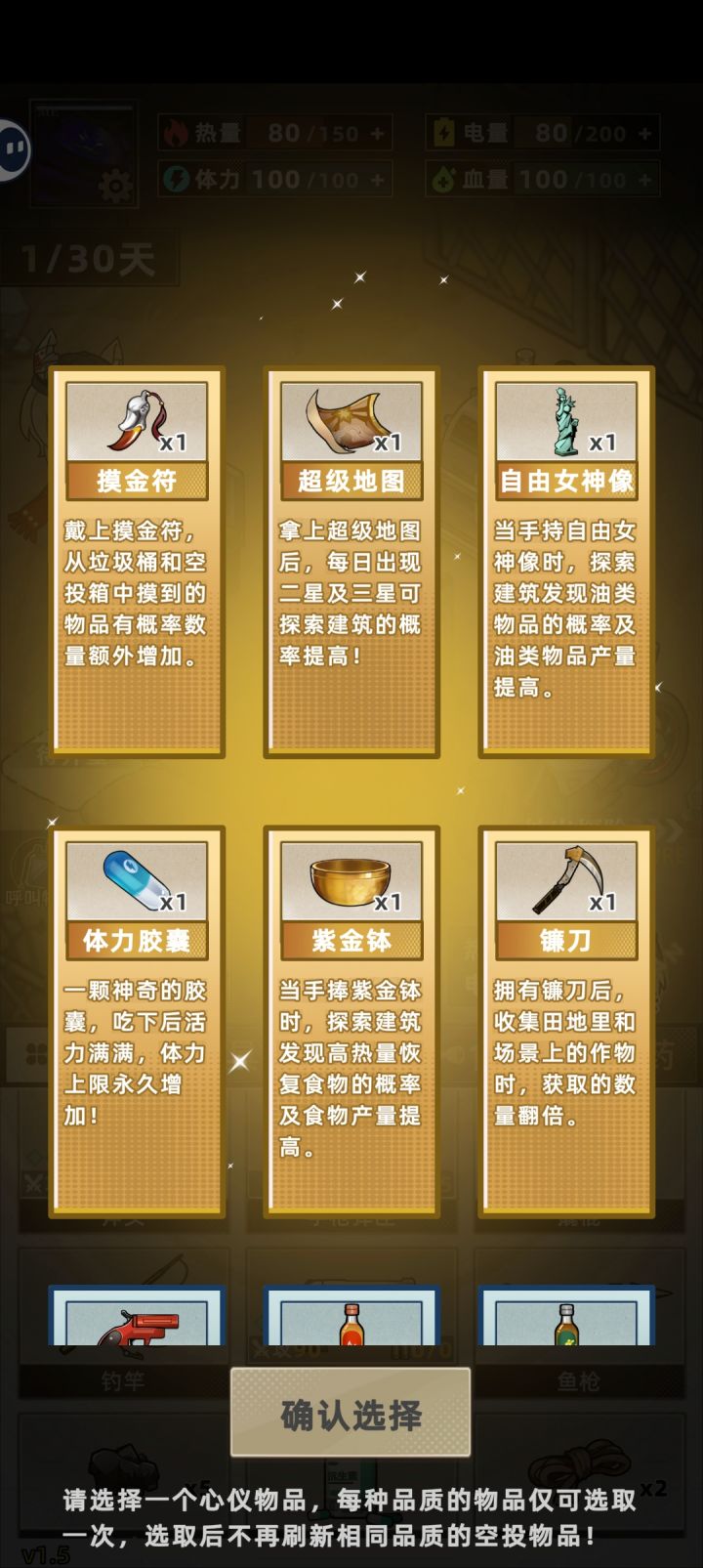Select the 超级地图 super map item
Screen dimensions: 703x1568
point(351,562)
